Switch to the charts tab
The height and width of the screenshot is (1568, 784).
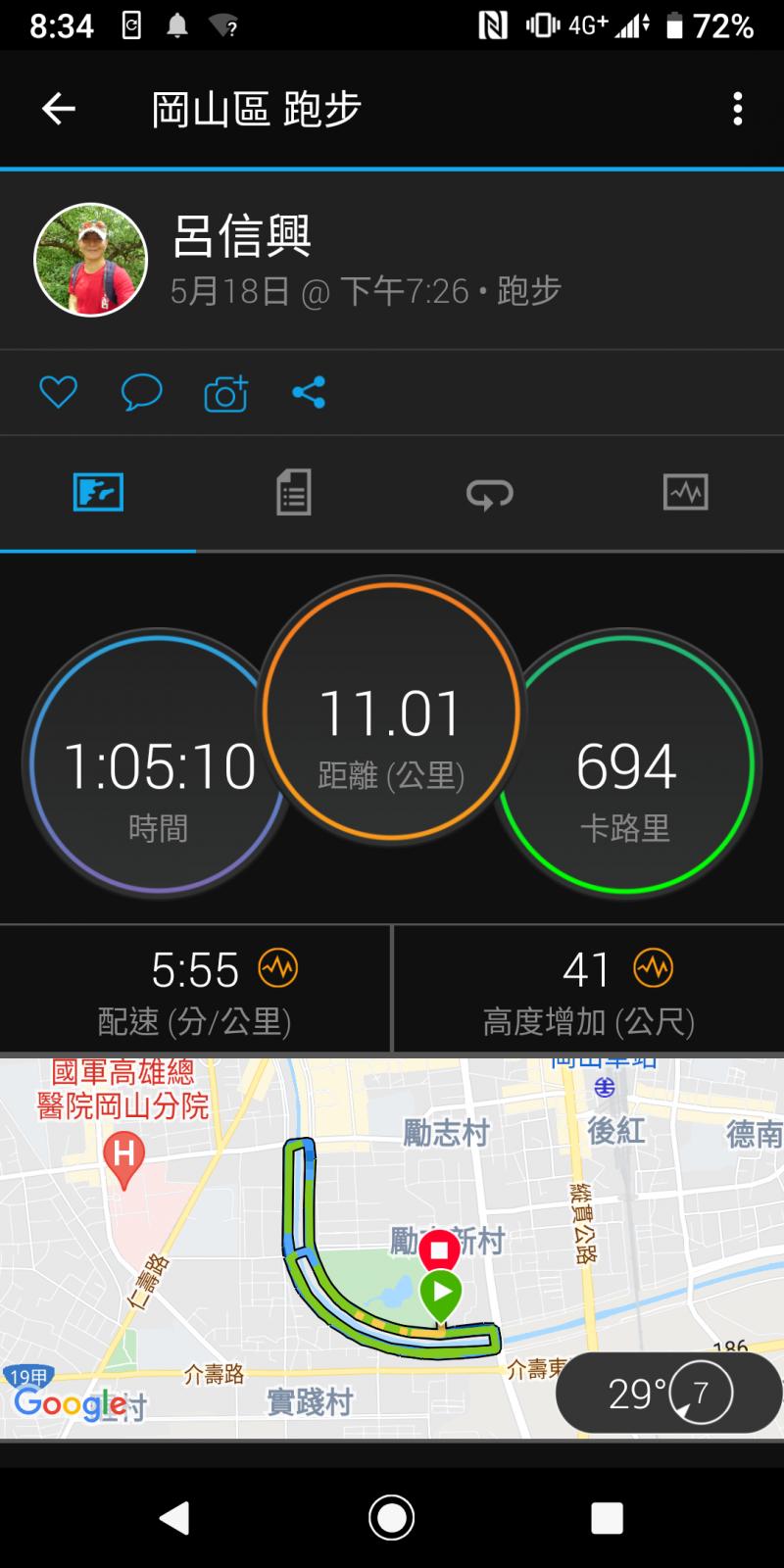(685, 492)
